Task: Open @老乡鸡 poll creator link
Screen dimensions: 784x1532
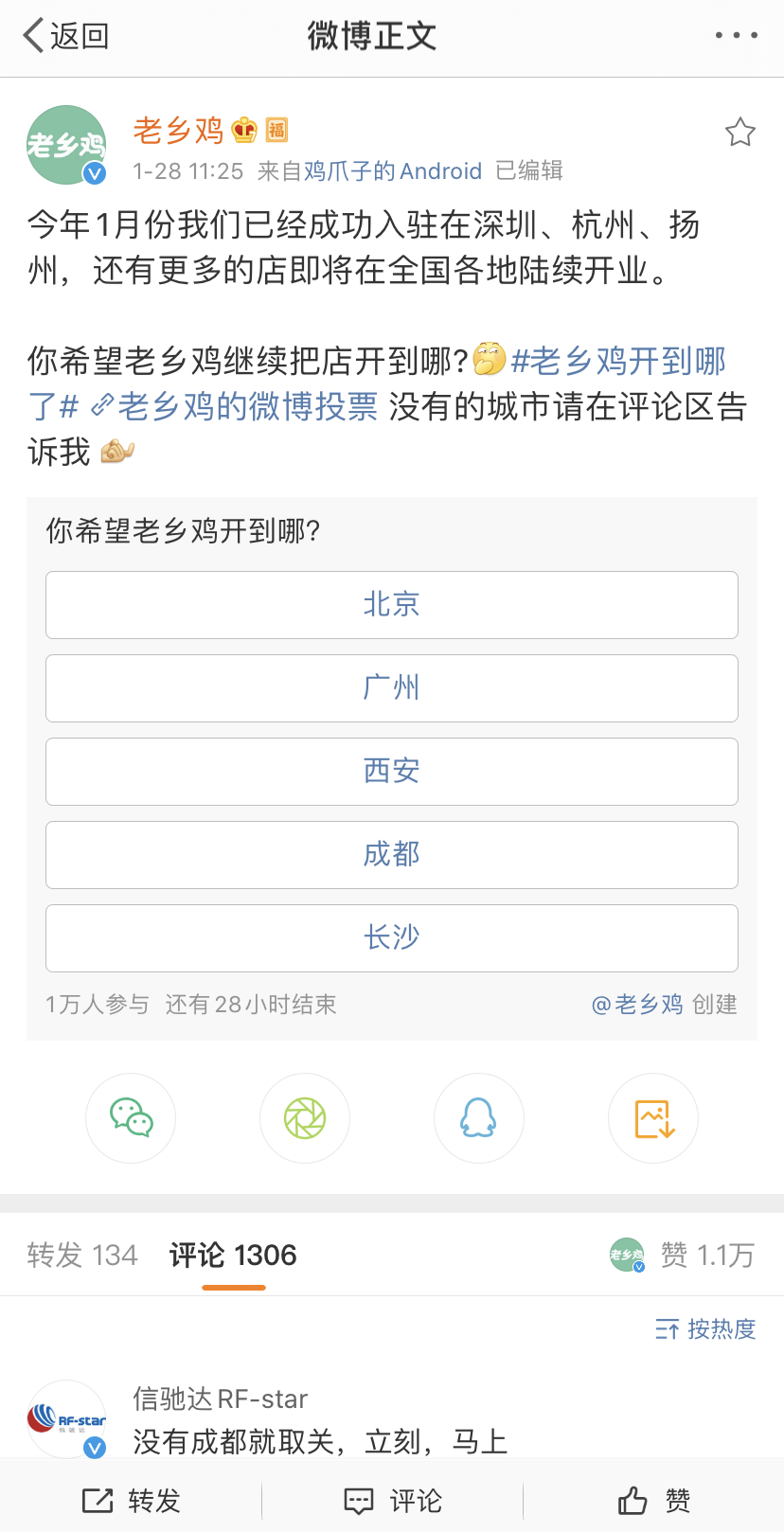Action: pyautogui.click(x=637, y=1005)
